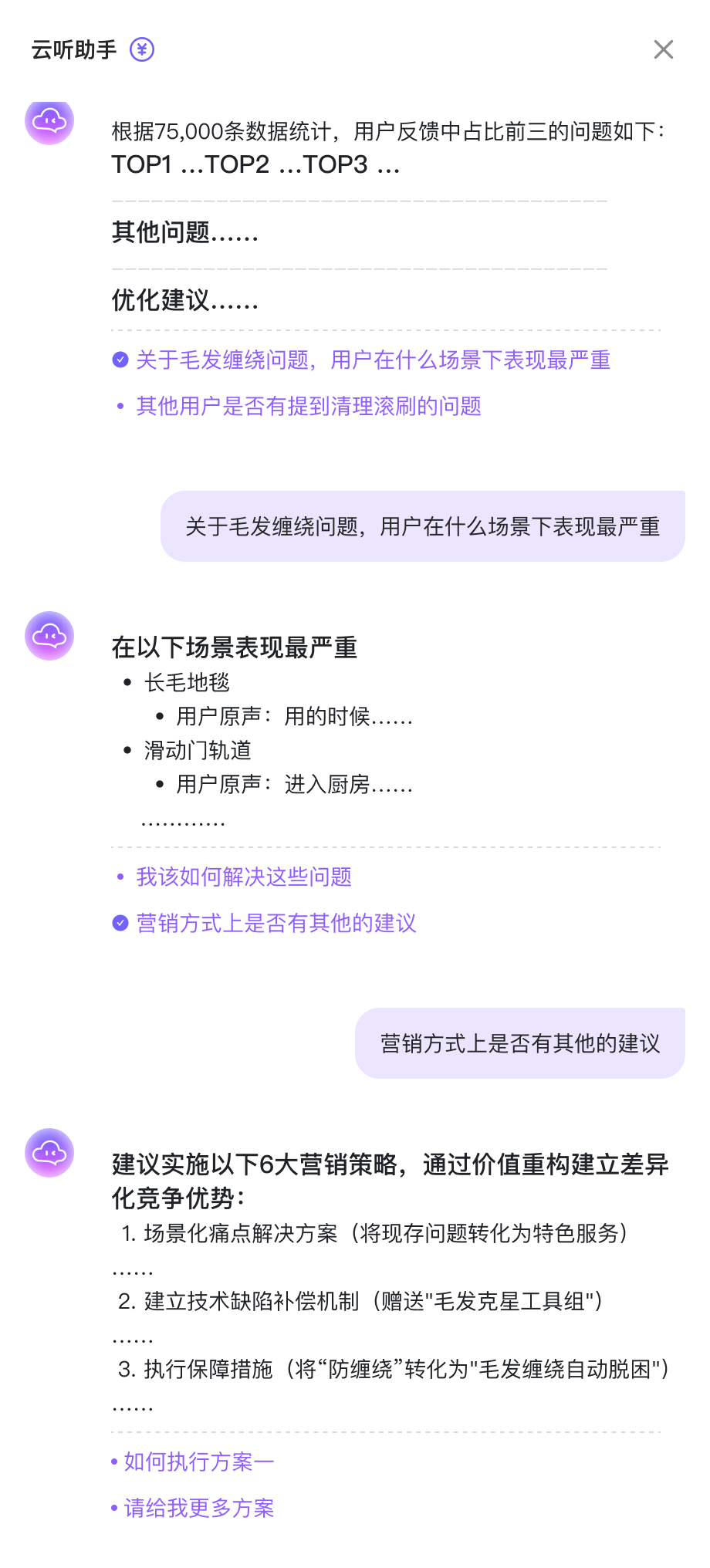The image size is (710, 1568).
Task: Close the 云听助手 assistant panel
Action: (x=663, y=49)
